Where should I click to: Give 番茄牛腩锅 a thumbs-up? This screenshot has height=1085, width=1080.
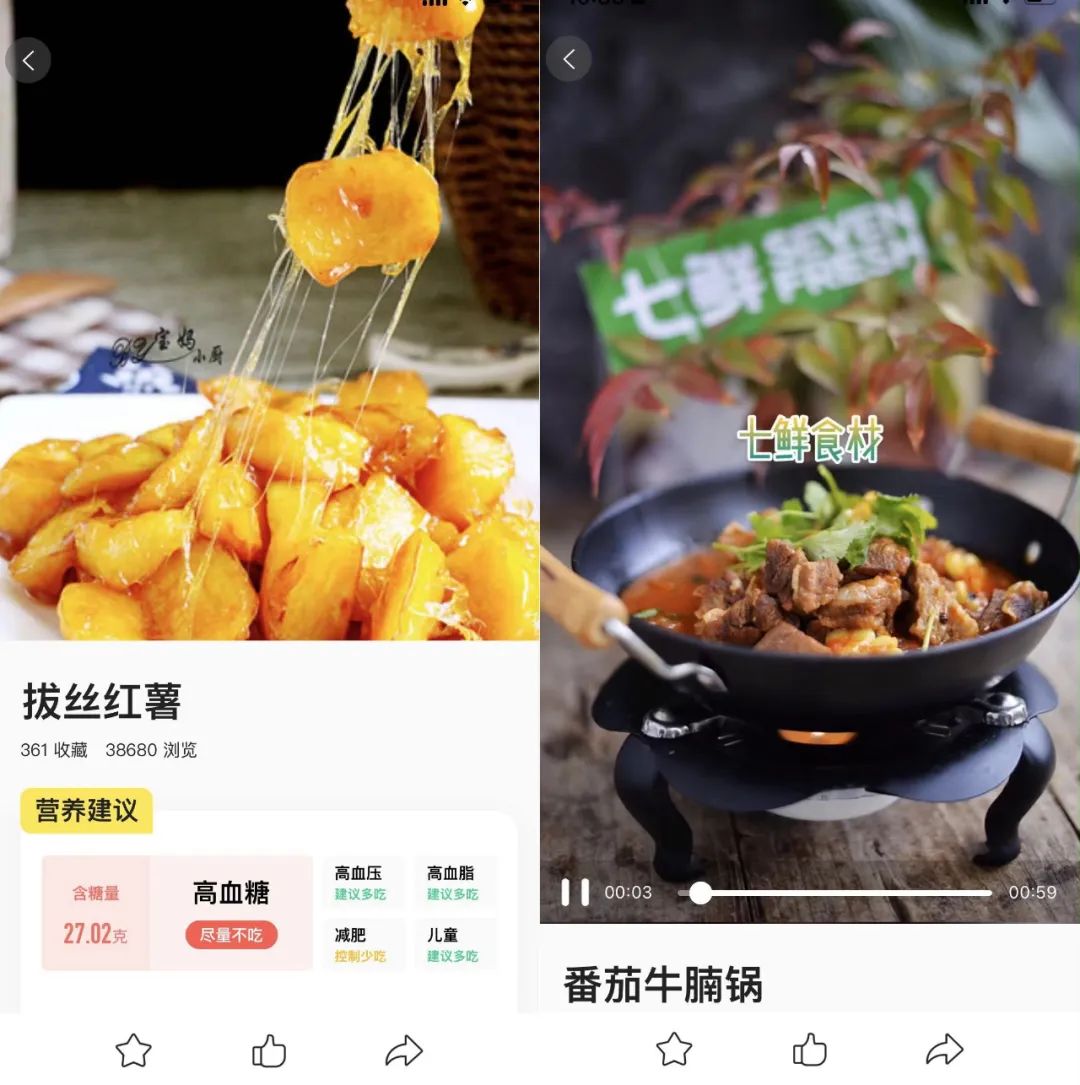pos(809,1049)
